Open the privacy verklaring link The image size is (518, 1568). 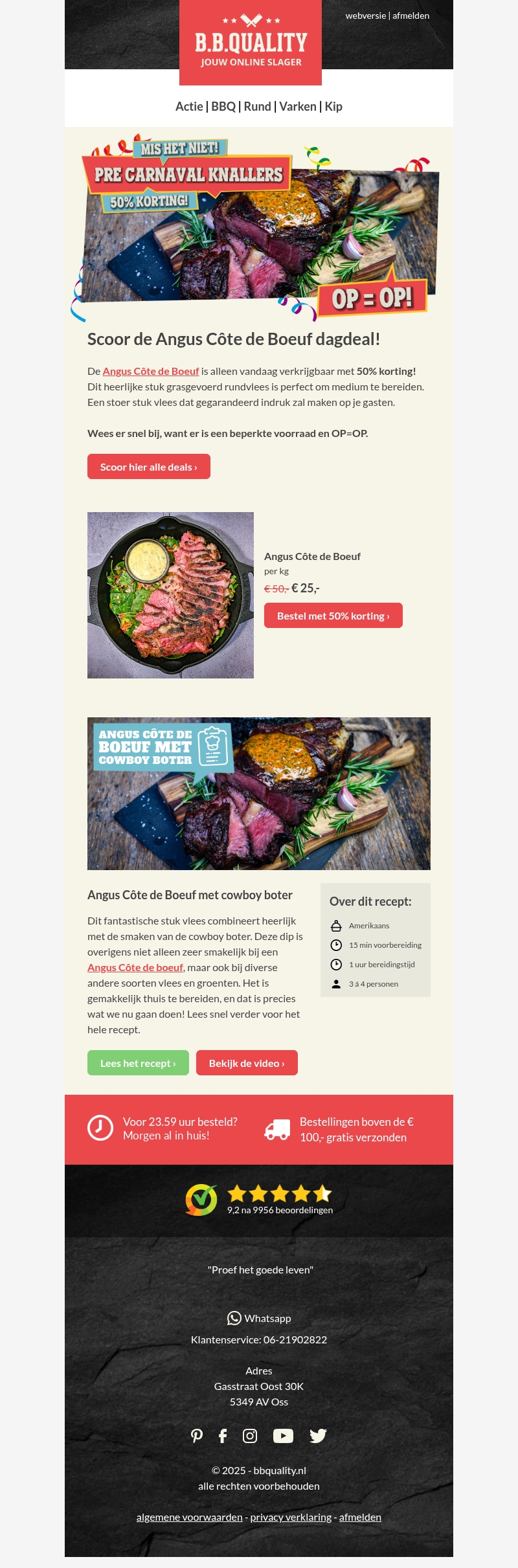(291, 1517)
